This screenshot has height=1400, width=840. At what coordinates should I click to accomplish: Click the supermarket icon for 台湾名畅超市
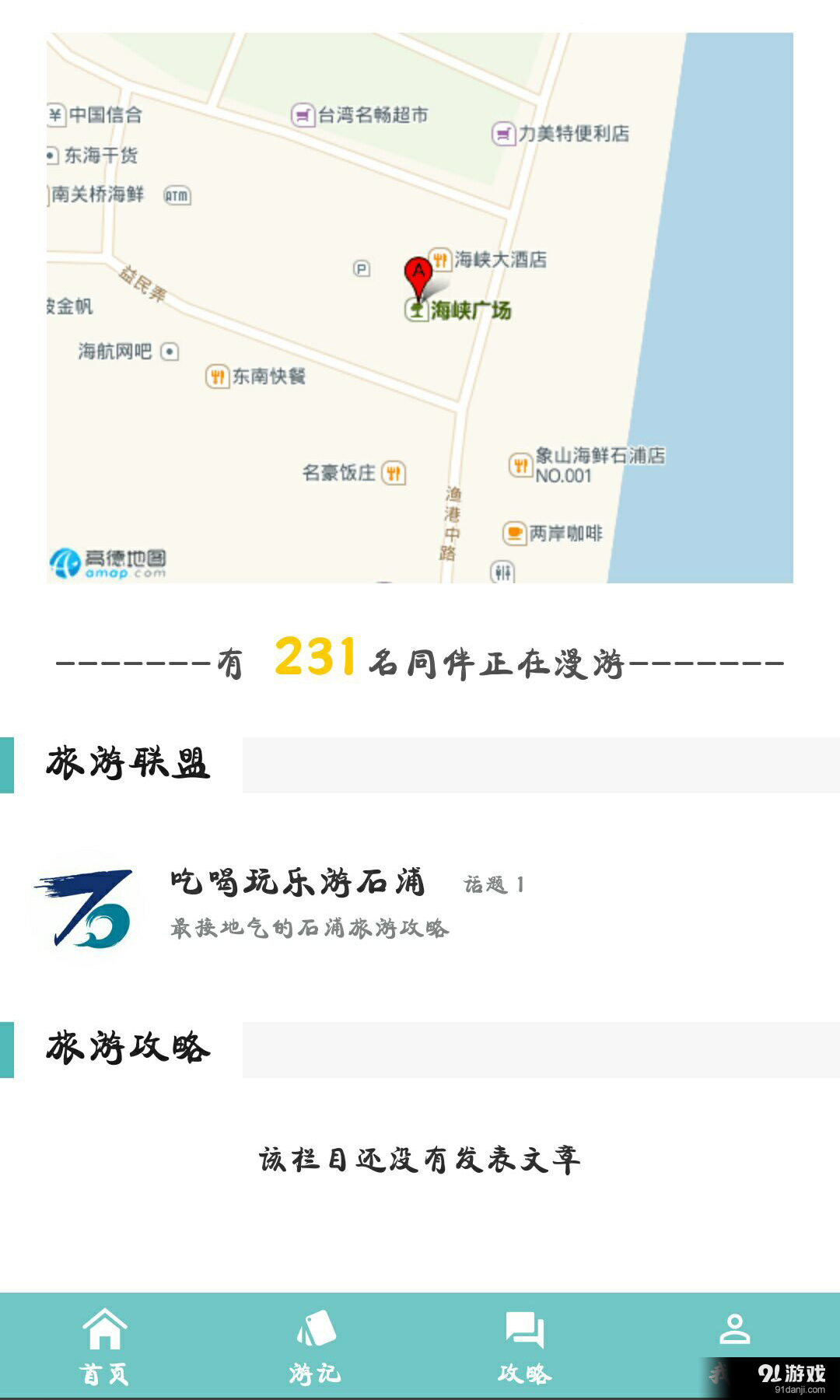tap(302, 114)
